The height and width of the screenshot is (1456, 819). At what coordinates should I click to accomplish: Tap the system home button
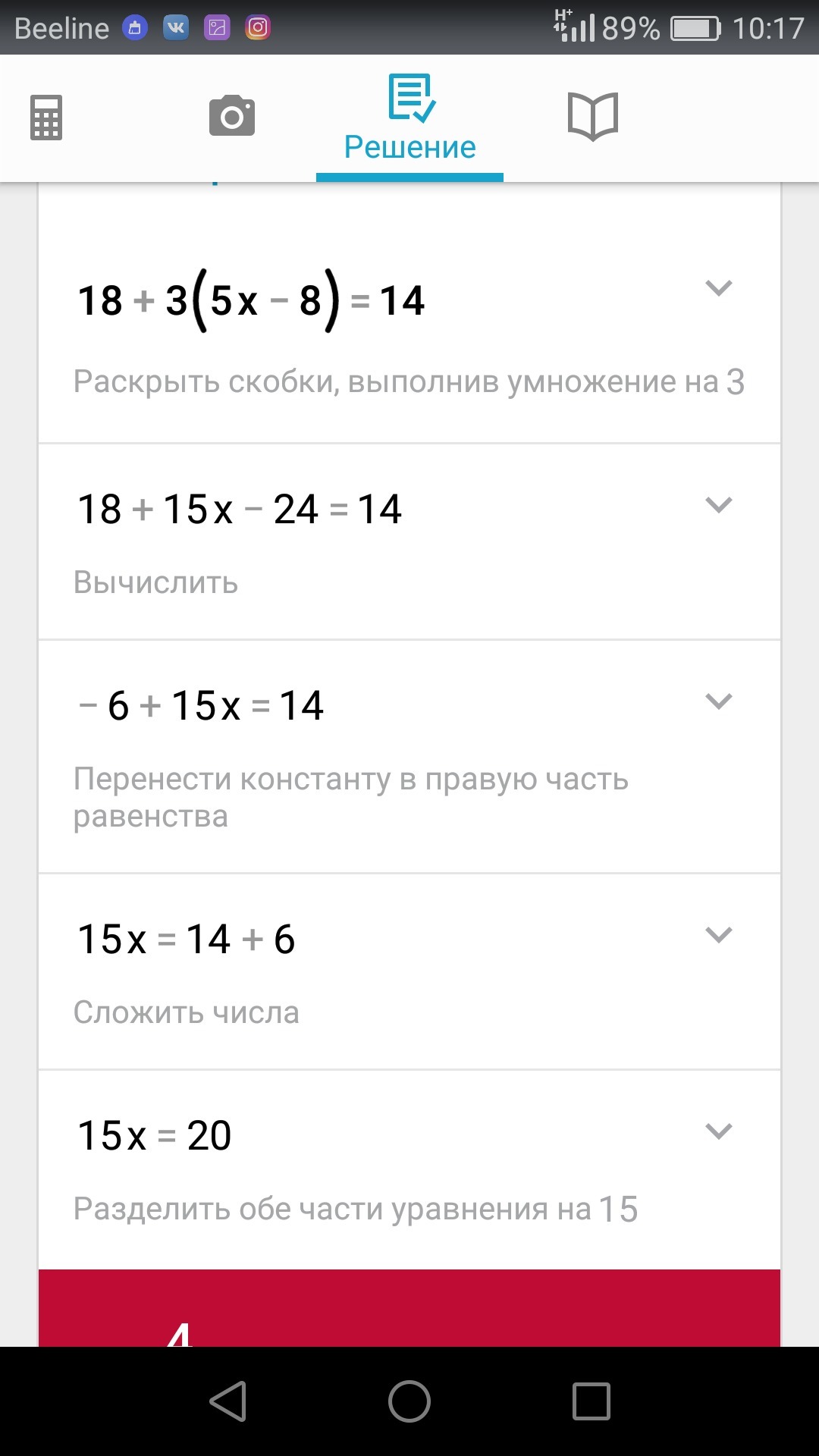409,1401
